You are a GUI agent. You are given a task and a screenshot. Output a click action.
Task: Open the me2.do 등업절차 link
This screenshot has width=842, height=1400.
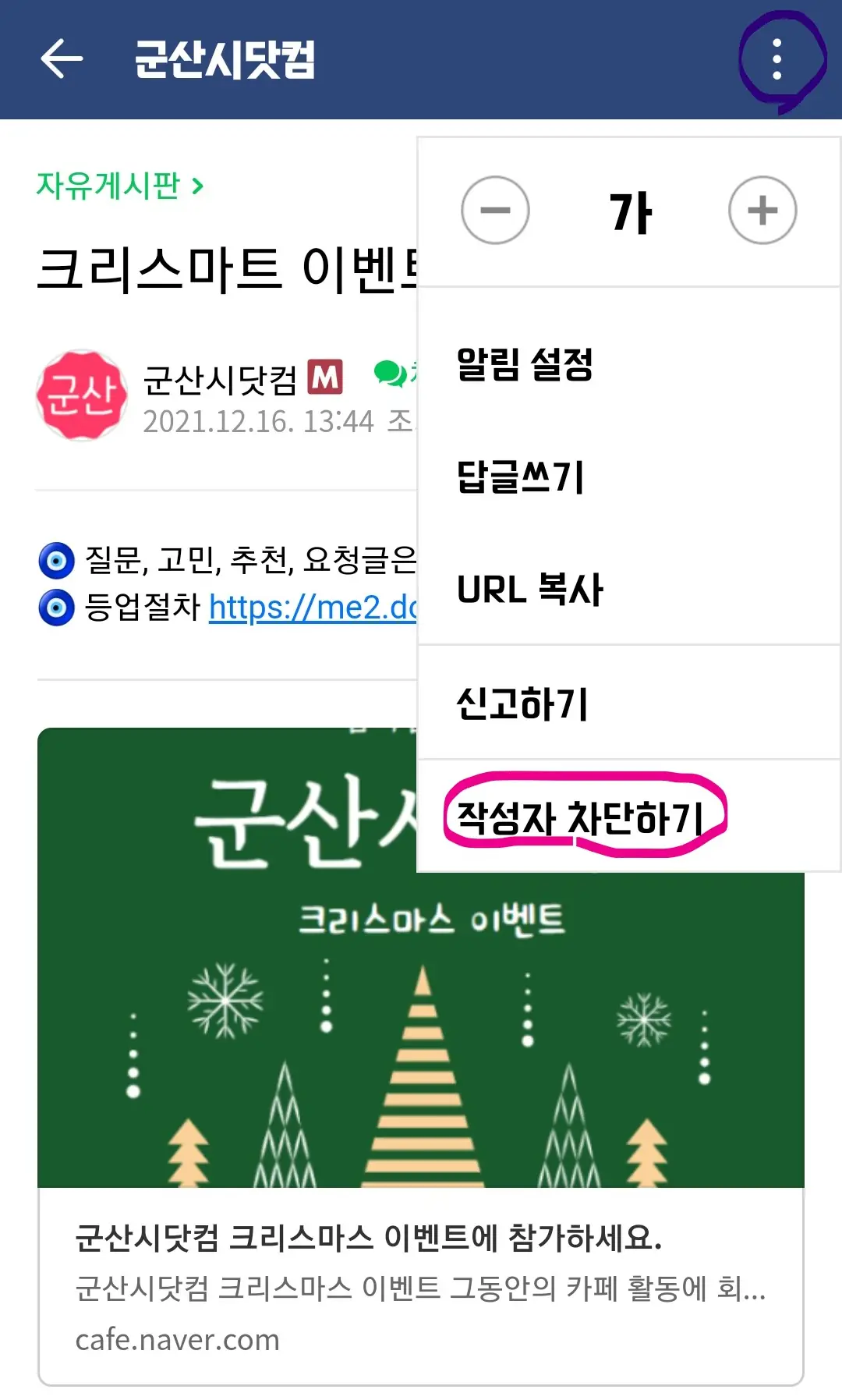tap(312, 608)
